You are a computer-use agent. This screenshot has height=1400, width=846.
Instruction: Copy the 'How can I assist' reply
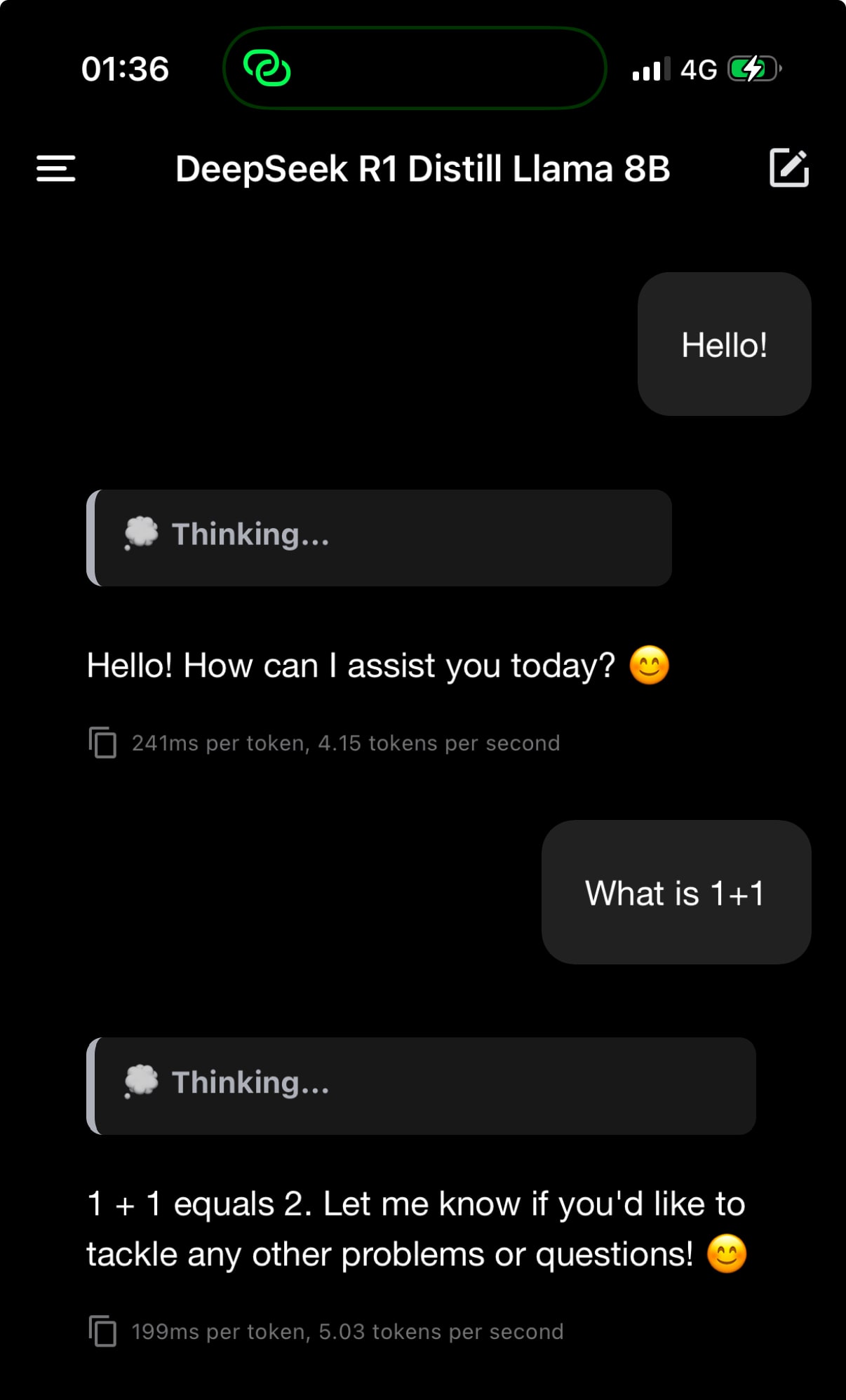(x=103, y=743)
